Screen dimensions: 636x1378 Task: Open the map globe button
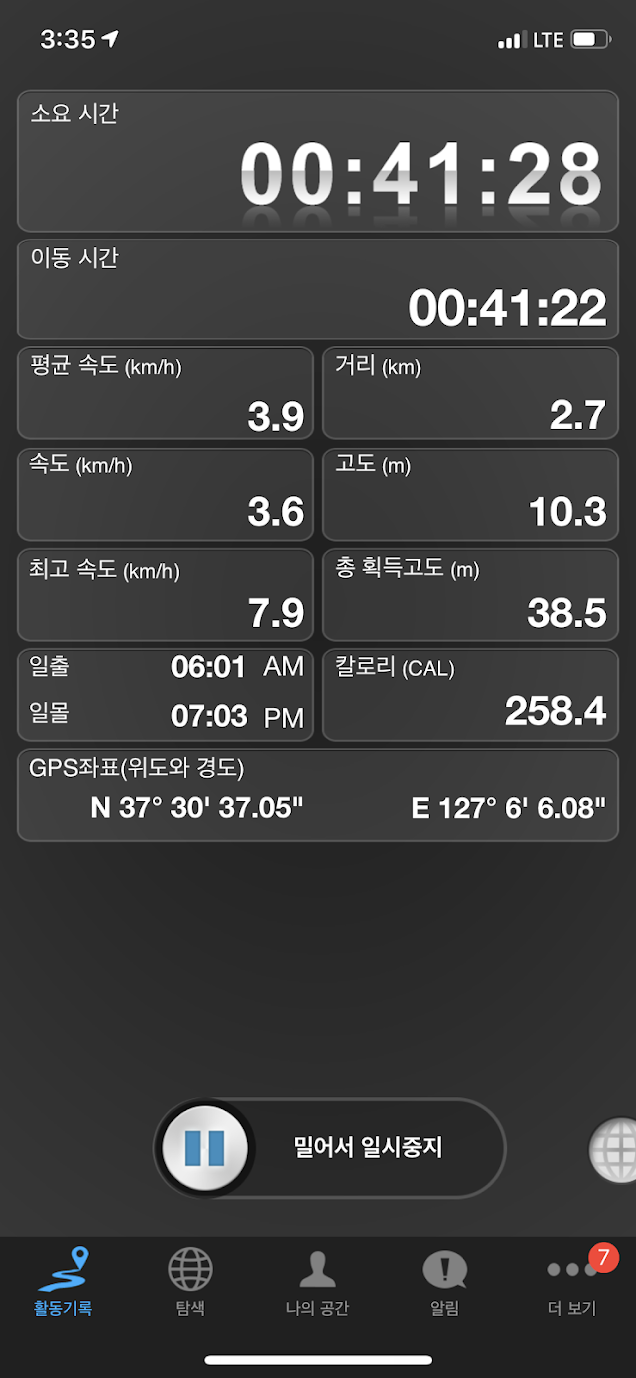click(615, 1150)
